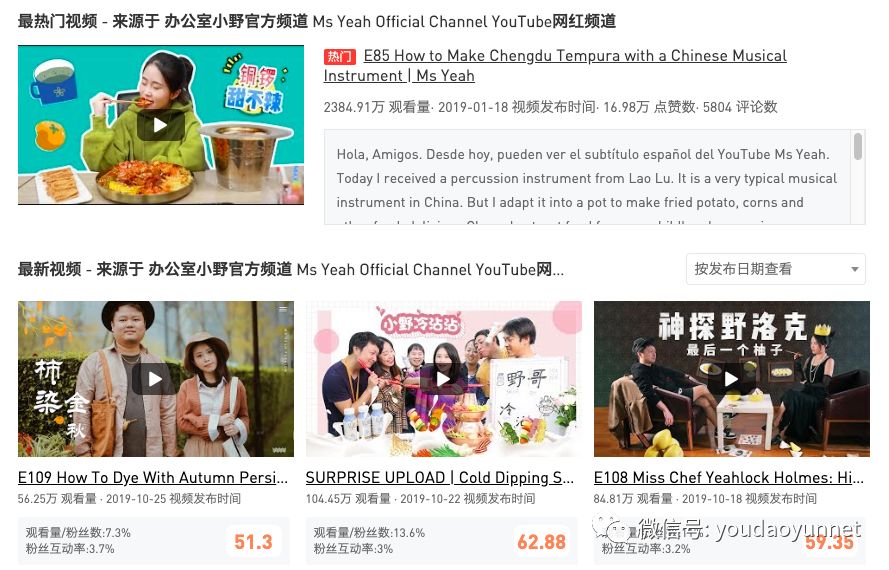Tap the description box scrollbar
The width and height of the screenshot is (889, 570).
(x=857, y=148)
